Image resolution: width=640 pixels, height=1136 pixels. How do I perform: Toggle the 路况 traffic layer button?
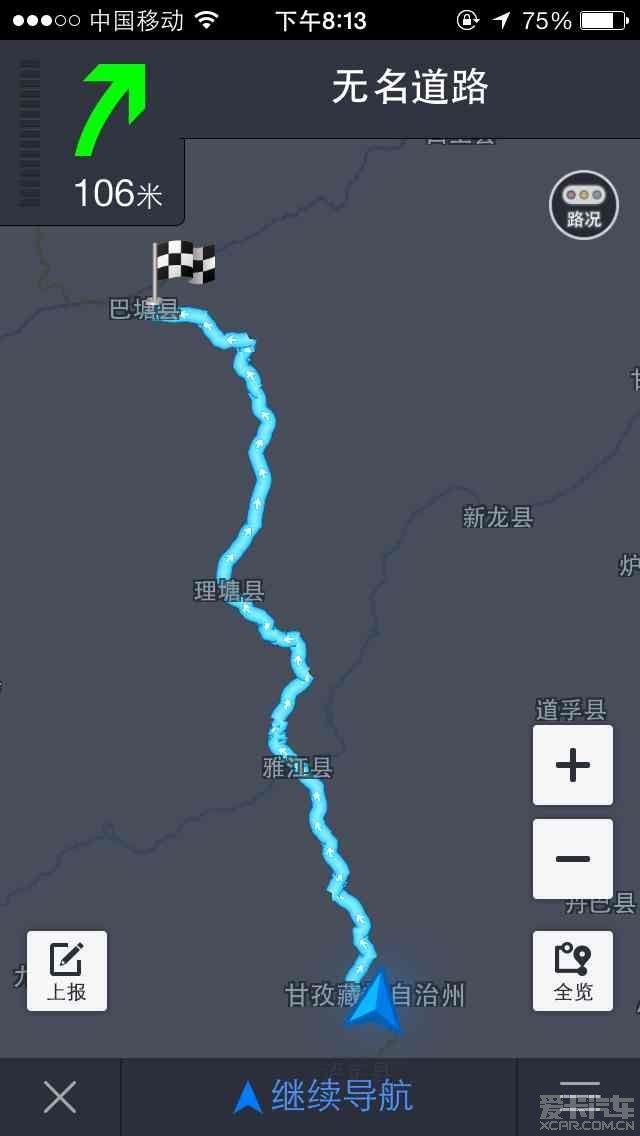pyautogui.click(x=583, y=204)
